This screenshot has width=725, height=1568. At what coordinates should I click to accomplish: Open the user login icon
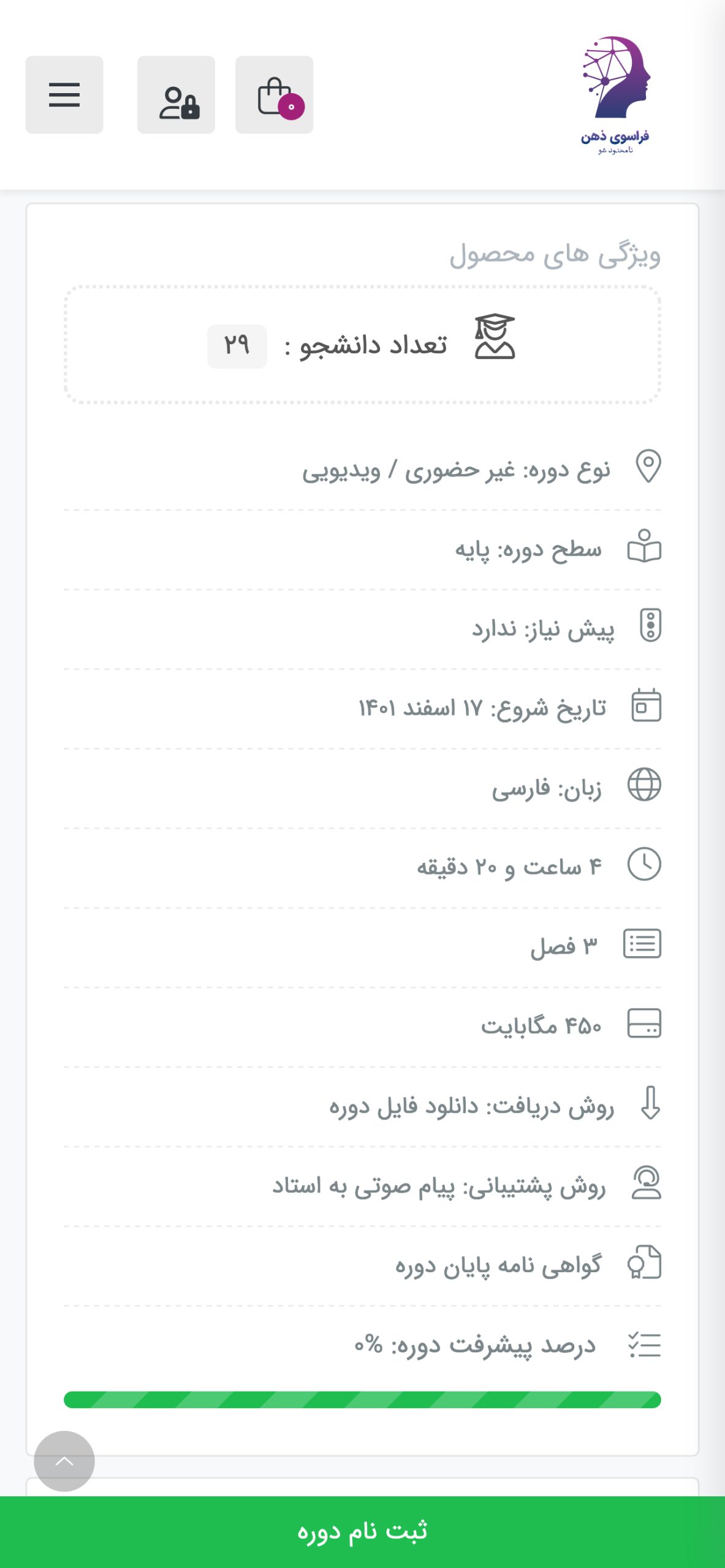[176, 95]
